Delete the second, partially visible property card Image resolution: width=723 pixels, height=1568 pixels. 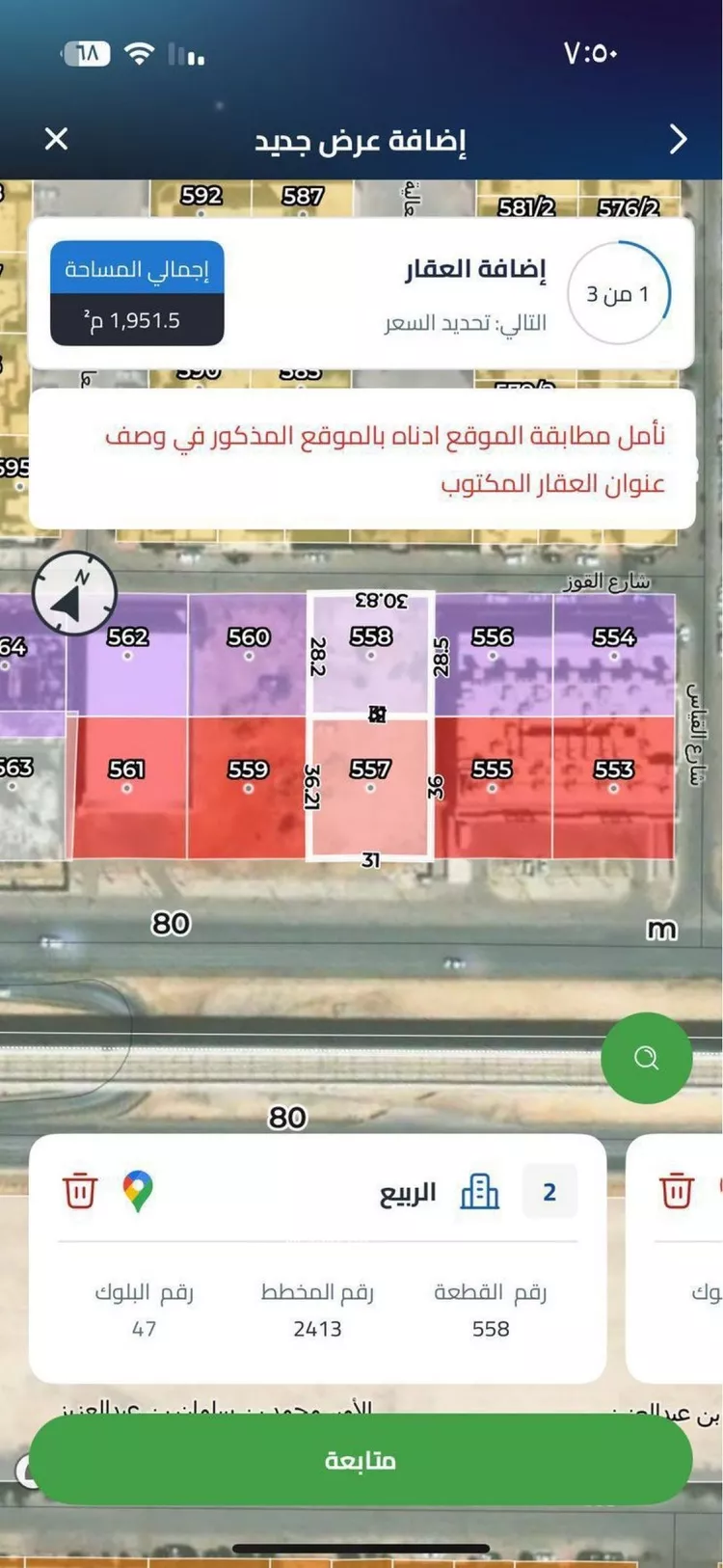tap(676, 1191)
